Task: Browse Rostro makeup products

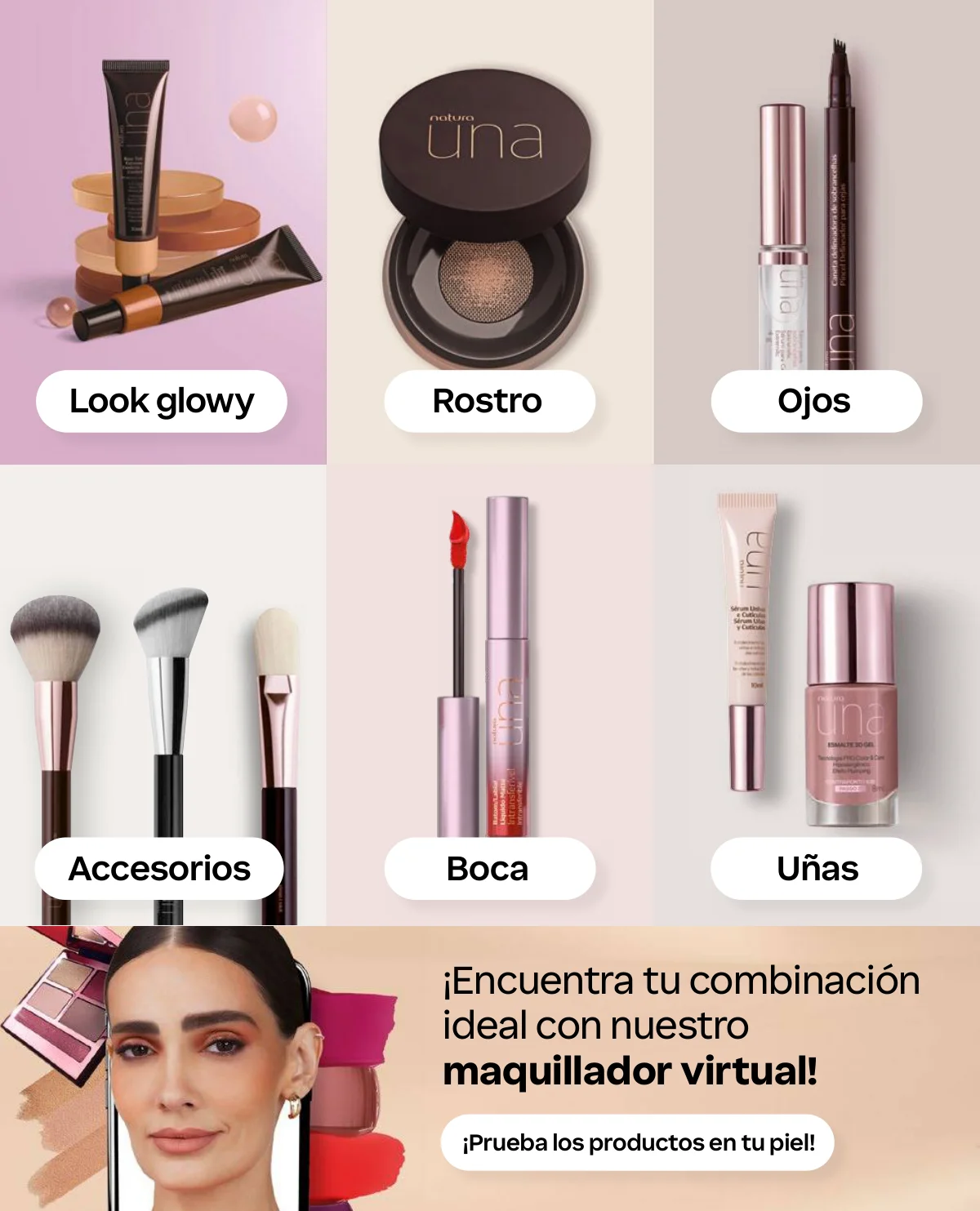Action: (x=489, y=401)
